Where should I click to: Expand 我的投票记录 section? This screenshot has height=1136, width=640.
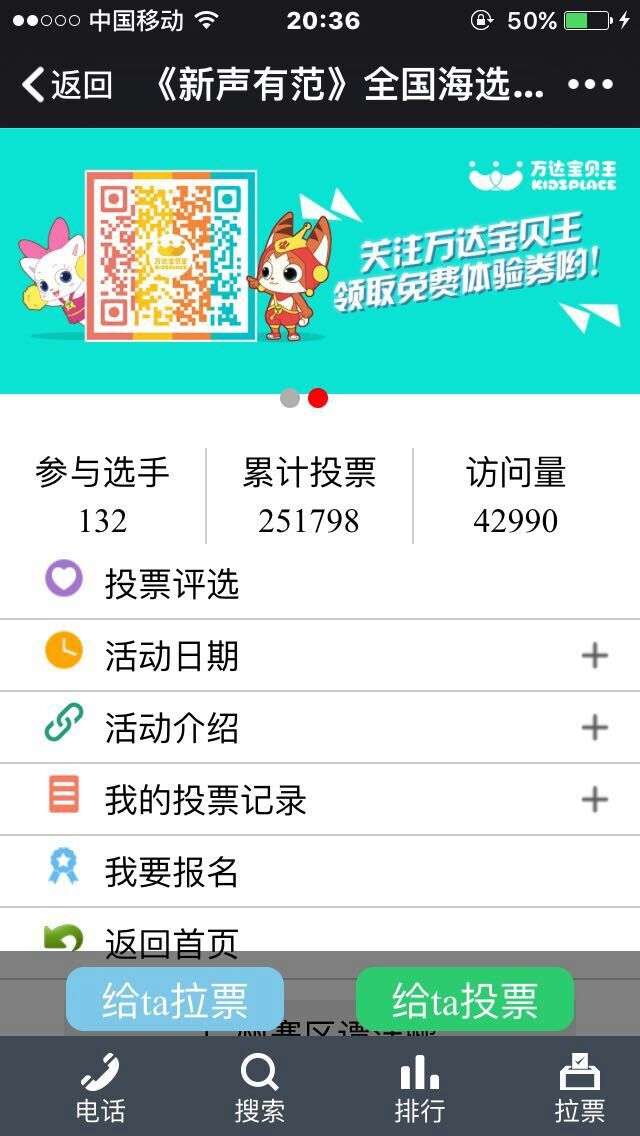[x=594, y=800]
